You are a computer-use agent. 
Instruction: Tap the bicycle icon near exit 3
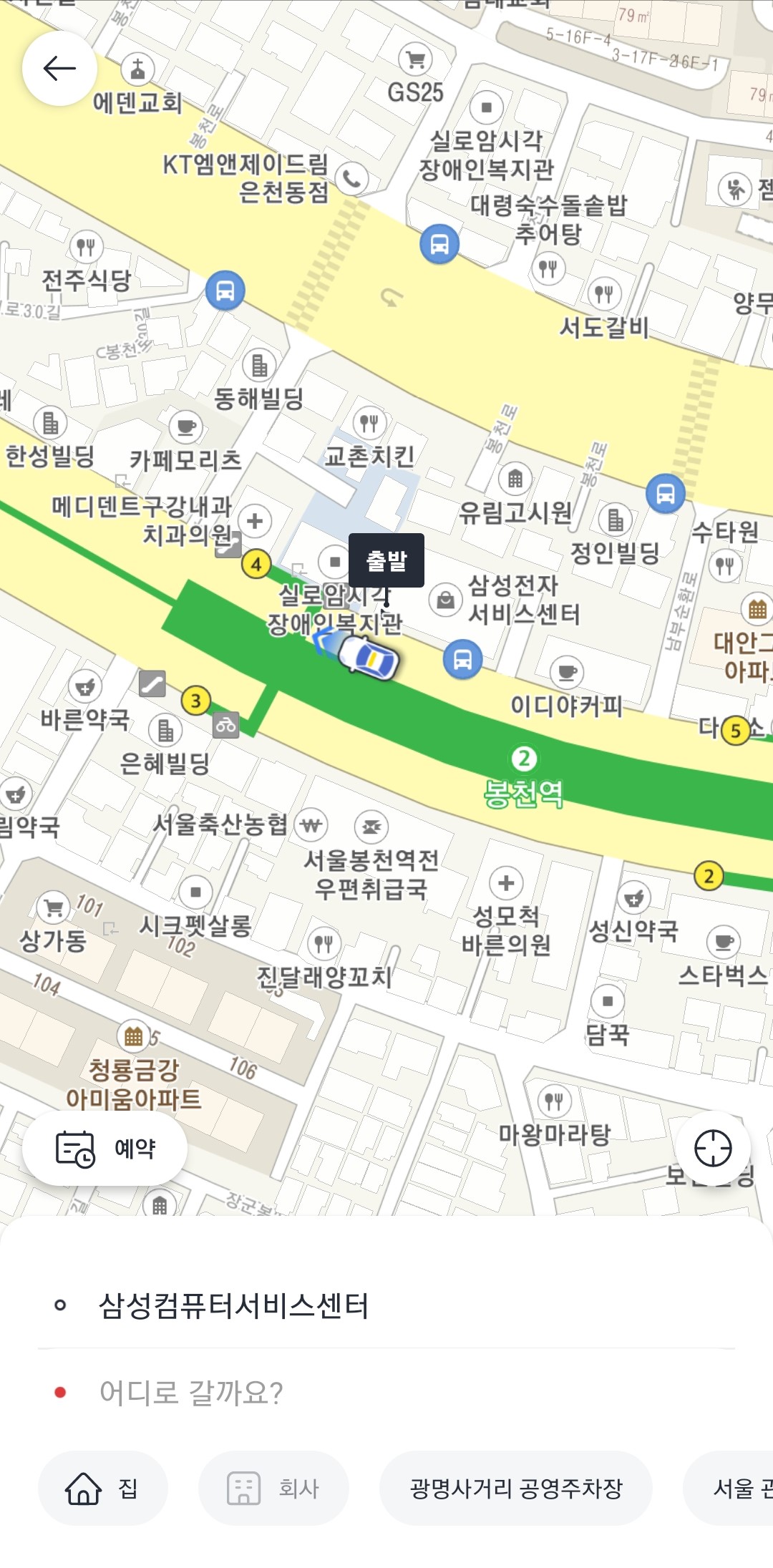pyautogui.click(x=225, y=725)
